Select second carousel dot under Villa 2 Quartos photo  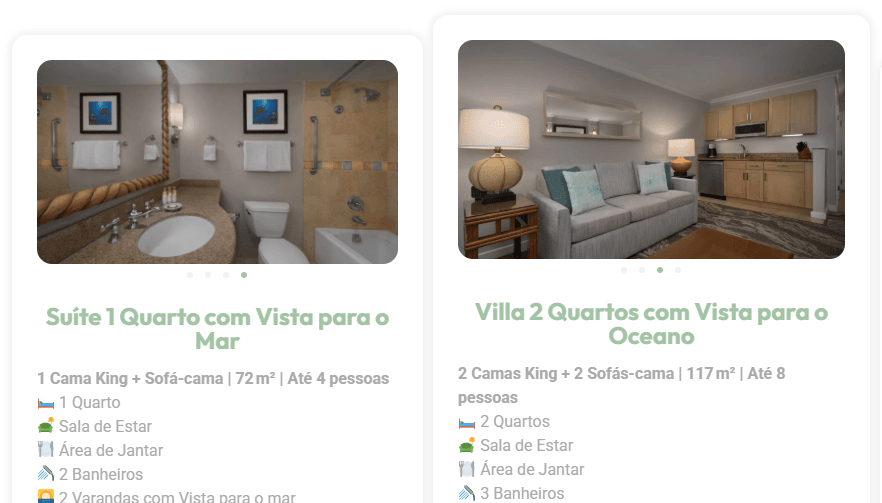pos(642,270)
